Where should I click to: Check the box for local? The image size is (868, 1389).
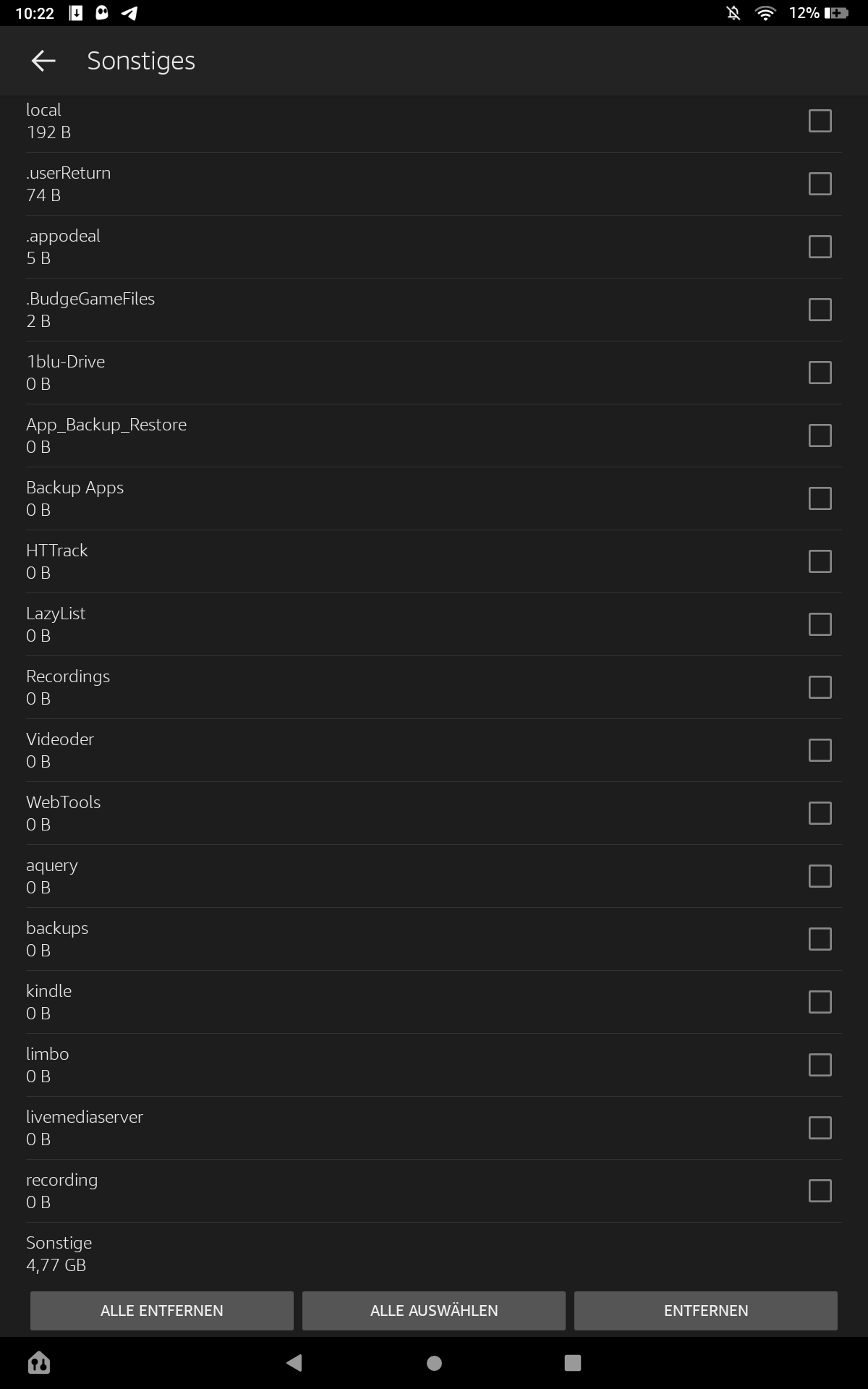820,121
